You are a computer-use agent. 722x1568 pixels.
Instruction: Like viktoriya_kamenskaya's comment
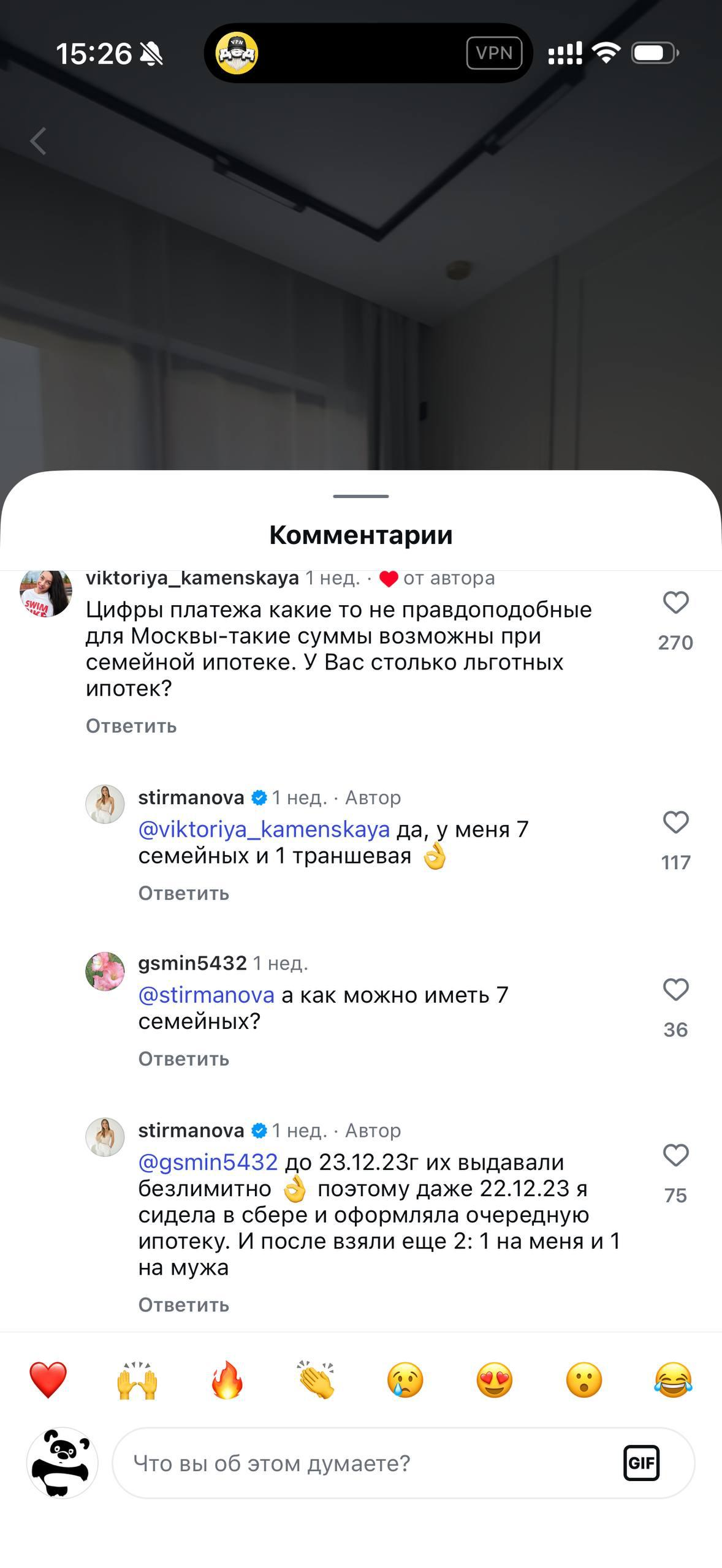click(675, 603)
